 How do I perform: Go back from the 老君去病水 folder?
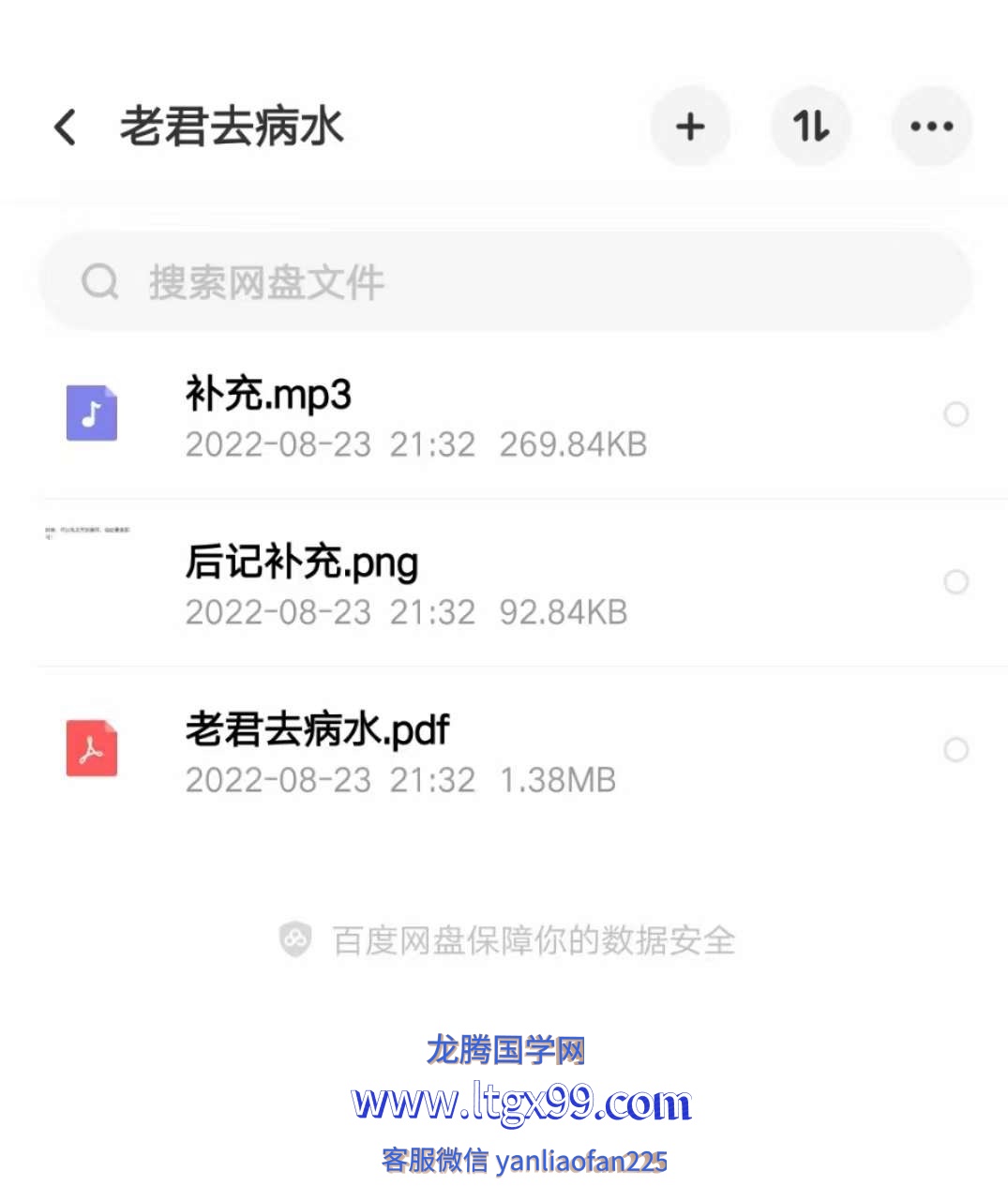point(65,127)
